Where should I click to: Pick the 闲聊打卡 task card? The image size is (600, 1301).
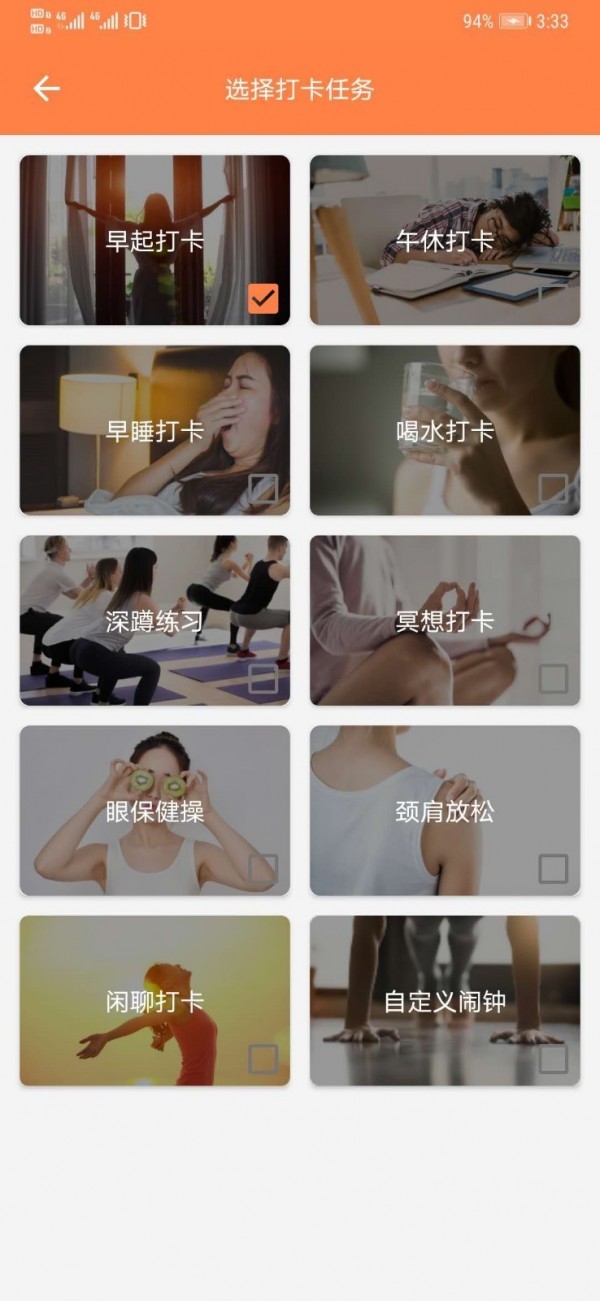155,1000
